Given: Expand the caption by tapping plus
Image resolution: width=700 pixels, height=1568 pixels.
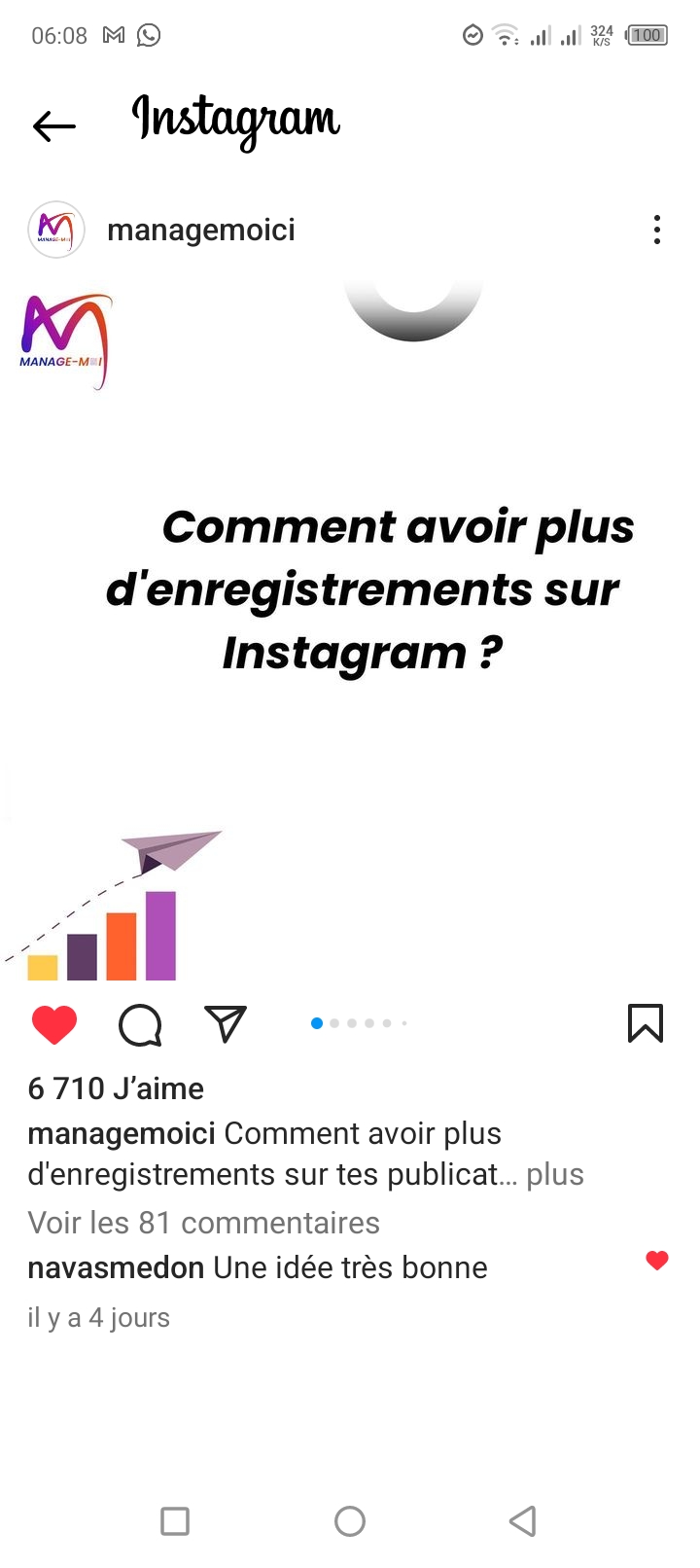Looking at the screenshot, I should click(555, 1175).
